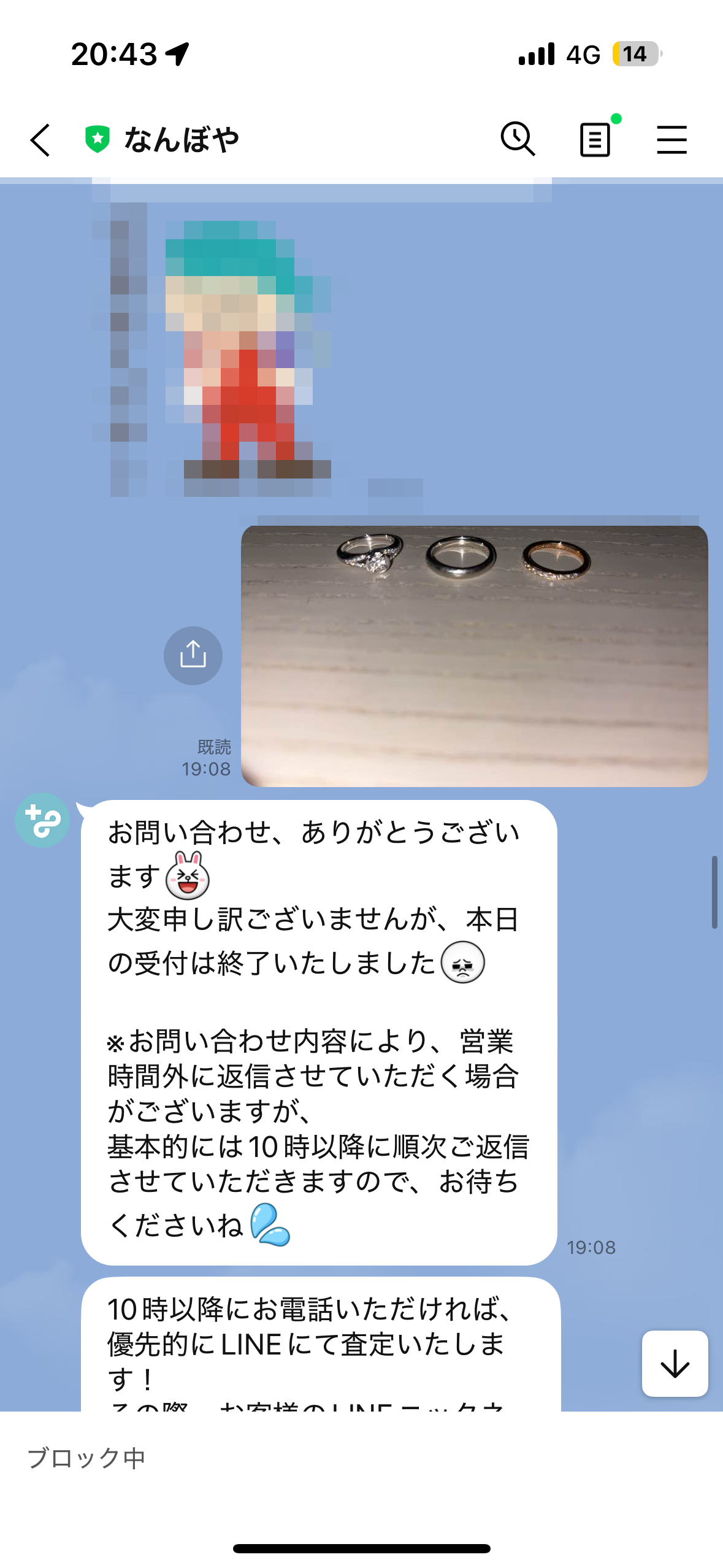This screenshot has height=1568, width=723.
Task: Open the chat settings hamburger menu
Action: pyautogui.click(x=671, y=139)
